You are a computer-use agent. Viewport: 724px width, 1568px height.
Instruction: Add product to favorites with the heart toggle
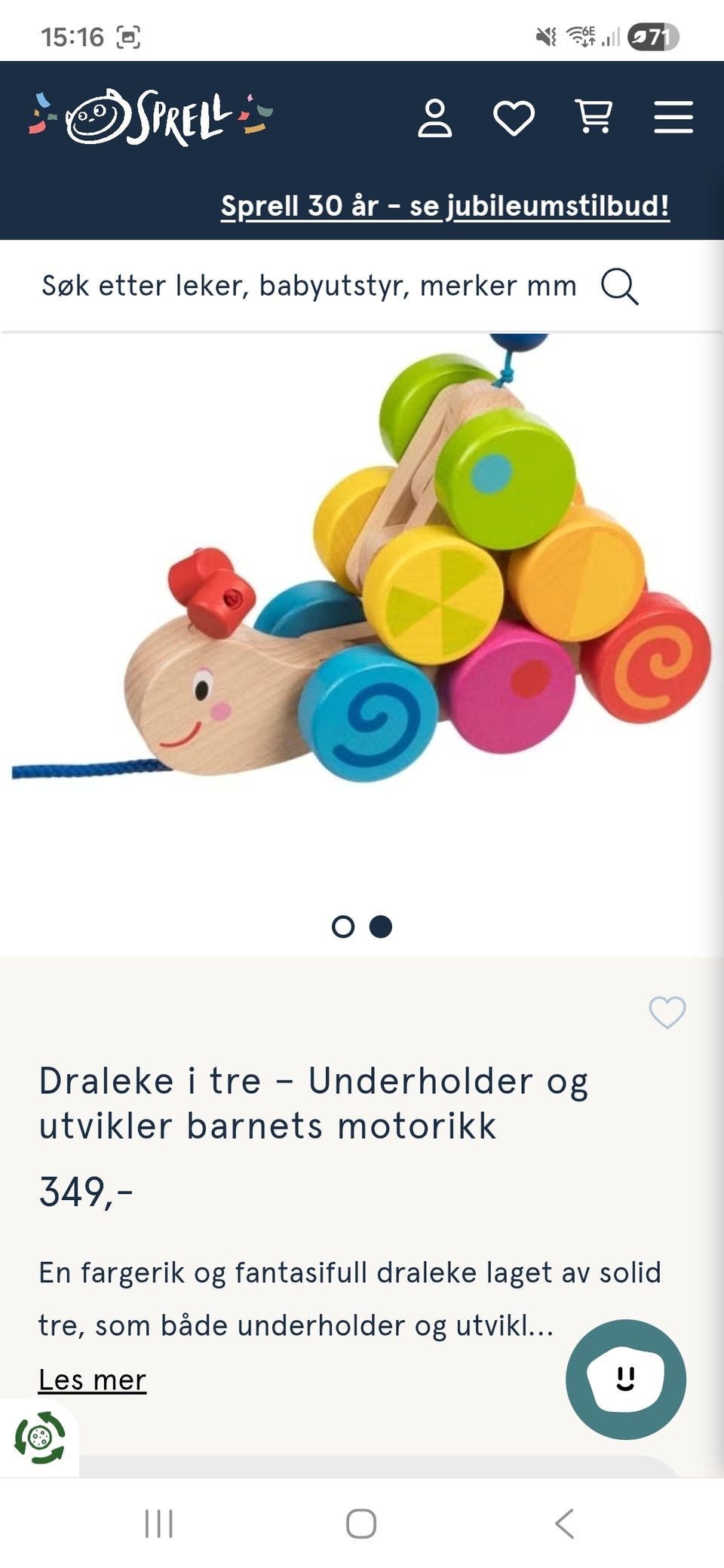(667, 1014)
